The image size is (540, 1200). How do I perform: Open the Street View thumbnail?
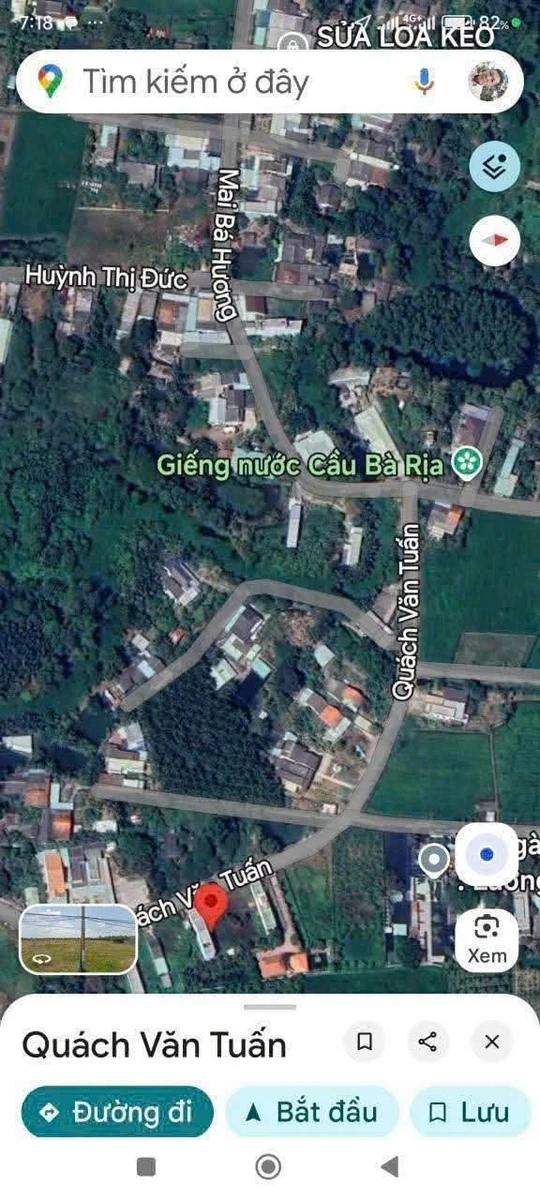78,939
